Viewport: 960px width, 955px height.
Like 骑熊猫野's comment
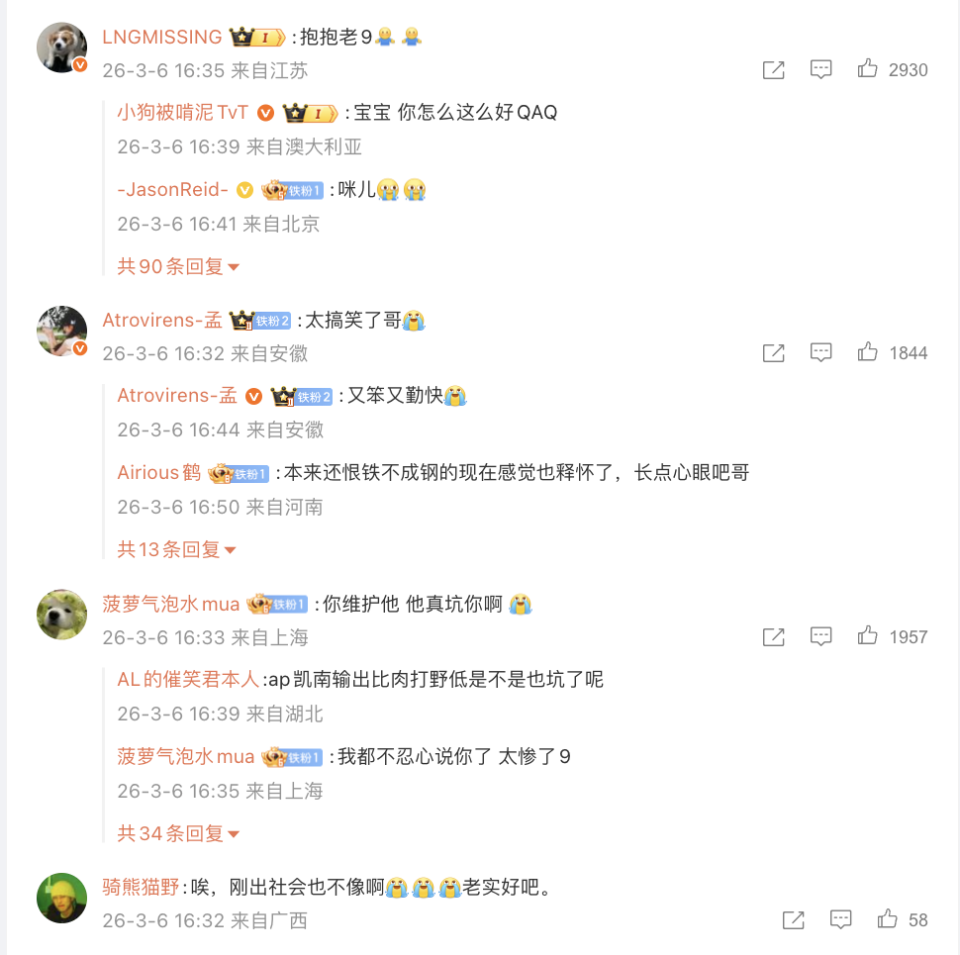887,919
